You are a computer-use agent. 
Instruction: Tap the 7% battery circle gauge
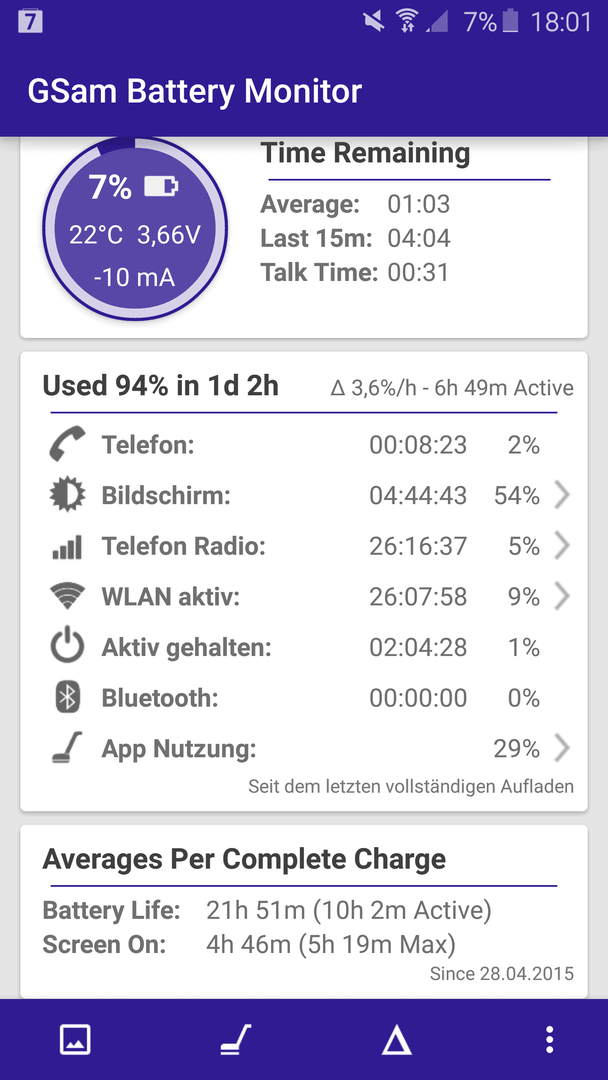135,228
